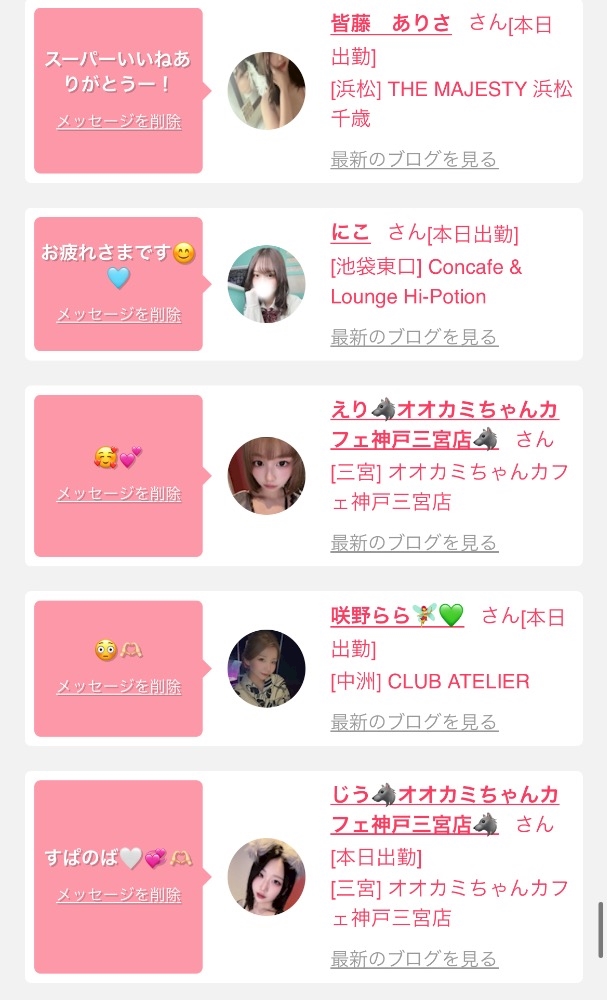Open 皆藤 ありさ's profile name link
Viewport: 607px width, 1000px height.
pos(391,24)
